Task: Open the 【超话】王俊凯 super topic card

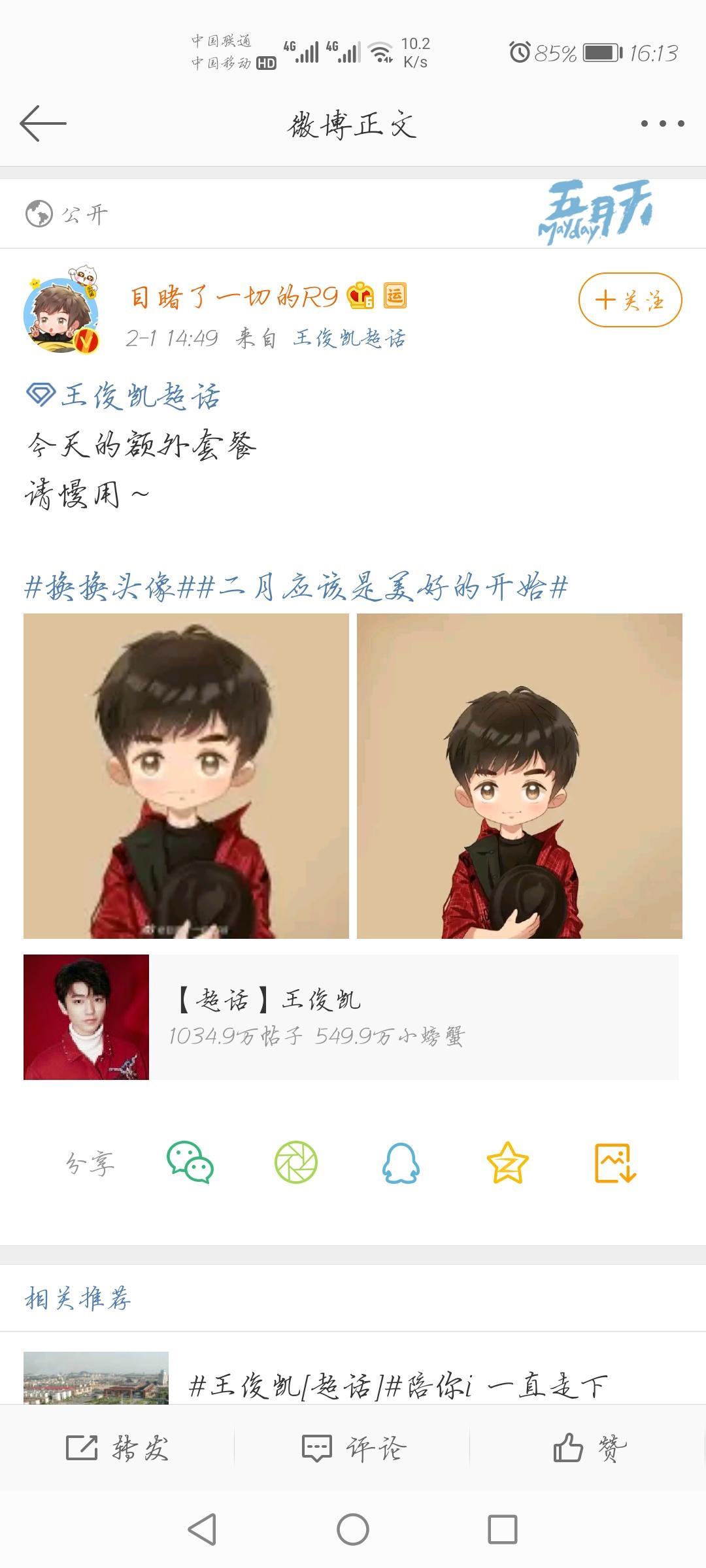Action: [351, 1017]
